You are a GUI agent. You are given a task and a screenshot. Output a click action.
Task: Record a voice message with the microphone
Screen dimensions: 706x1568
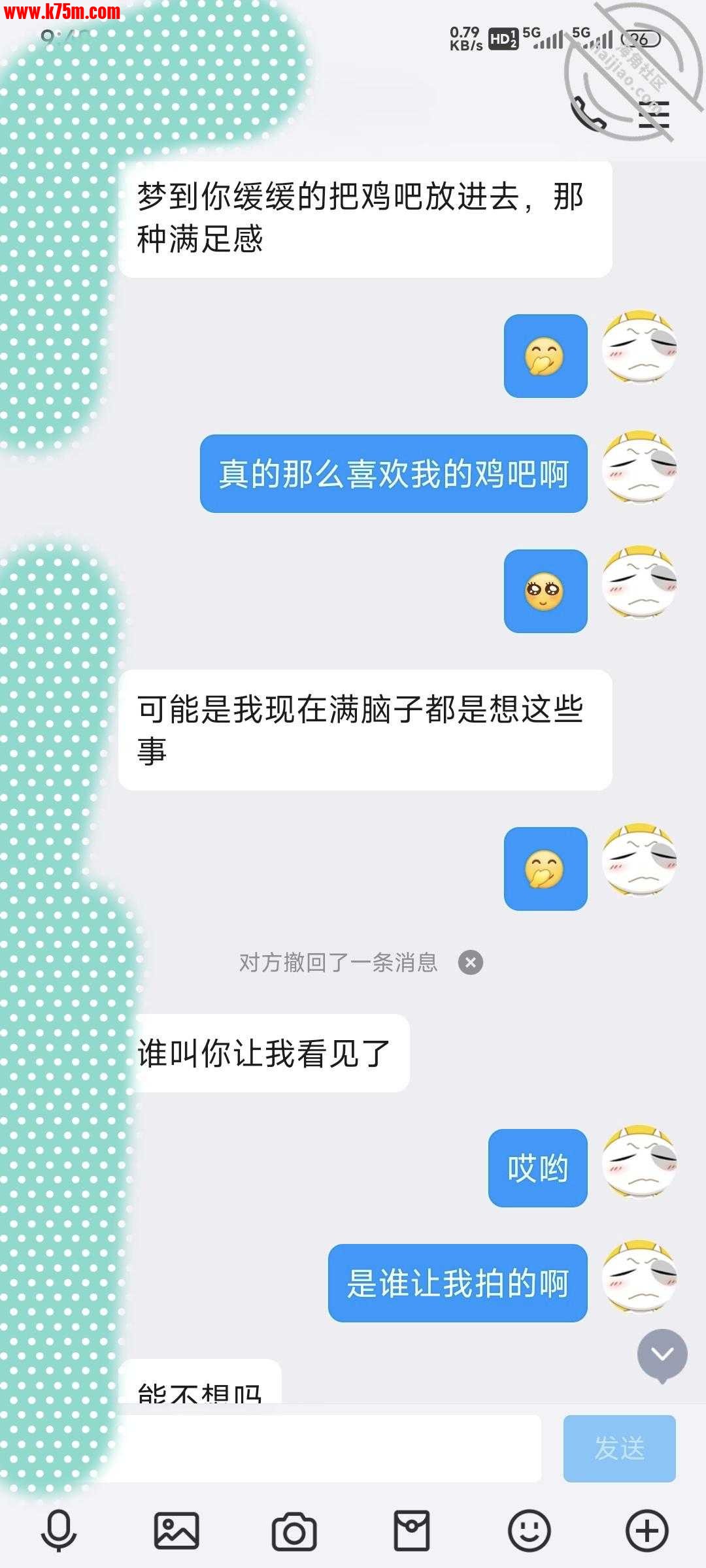tap(59, 1531)
